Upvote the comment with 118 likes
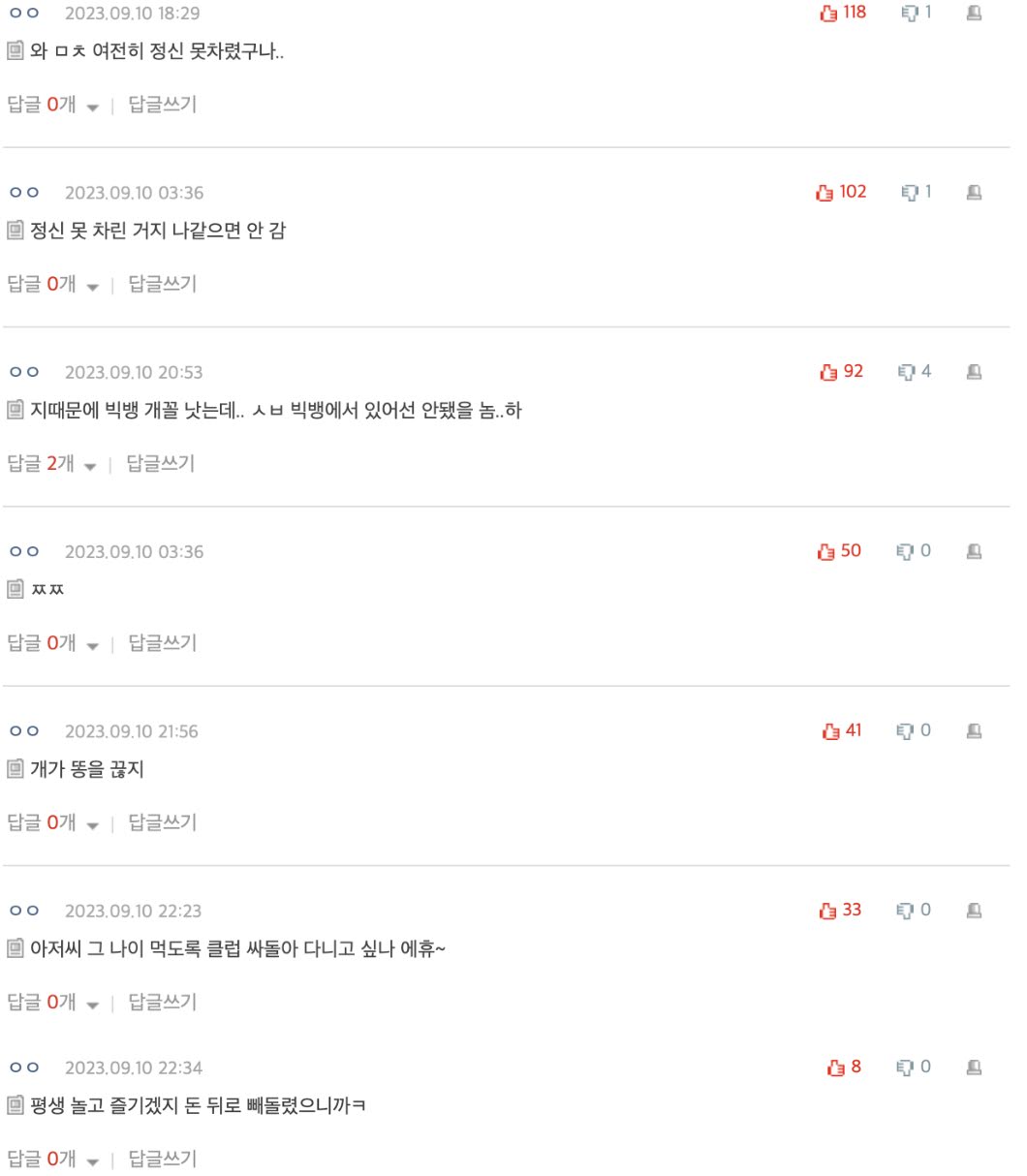1027x1176 pixels. (842, 13)
